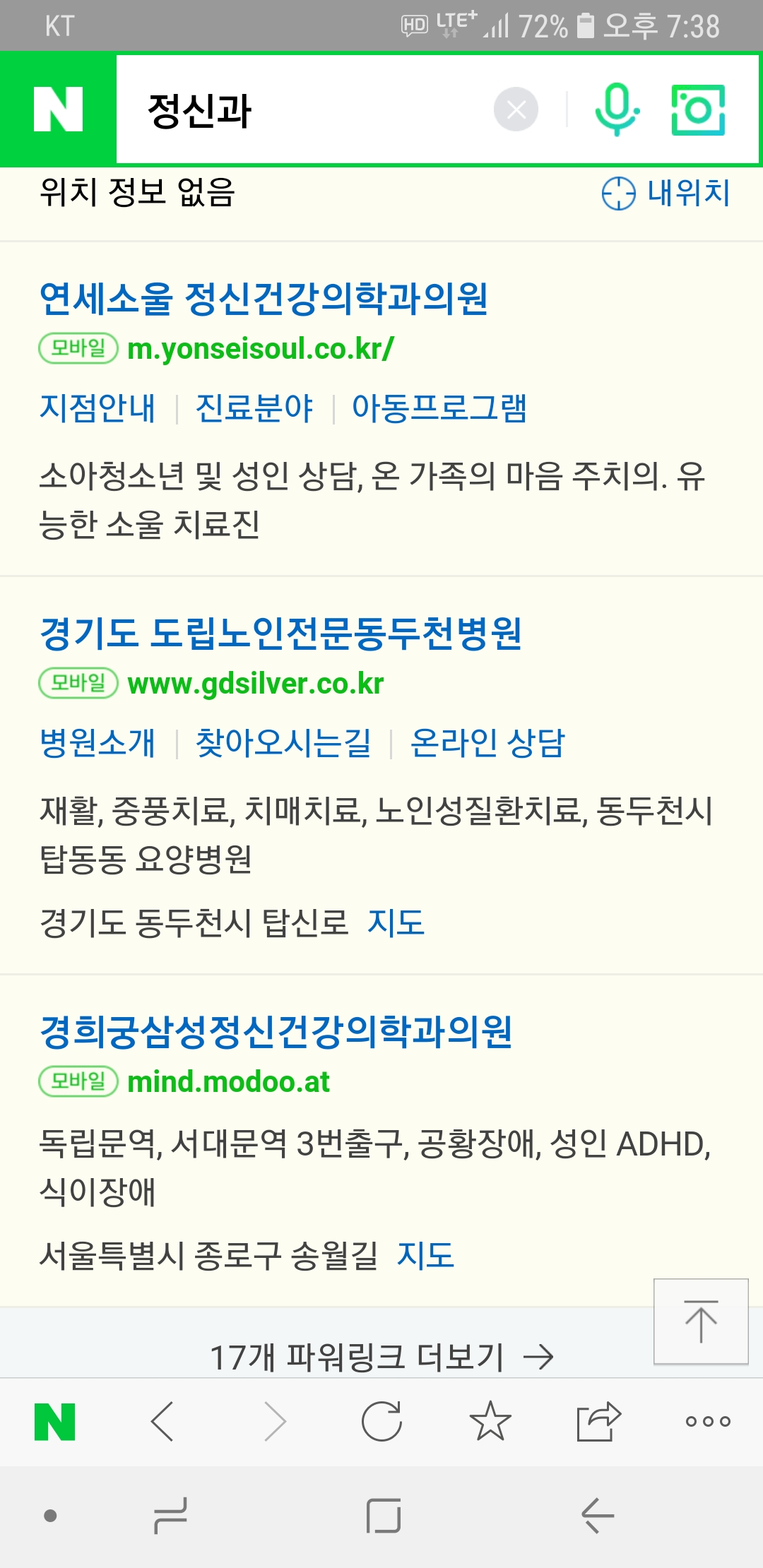Screen dimensions: 763x1568
Task: Share this page
Action: coord(598,1421)
